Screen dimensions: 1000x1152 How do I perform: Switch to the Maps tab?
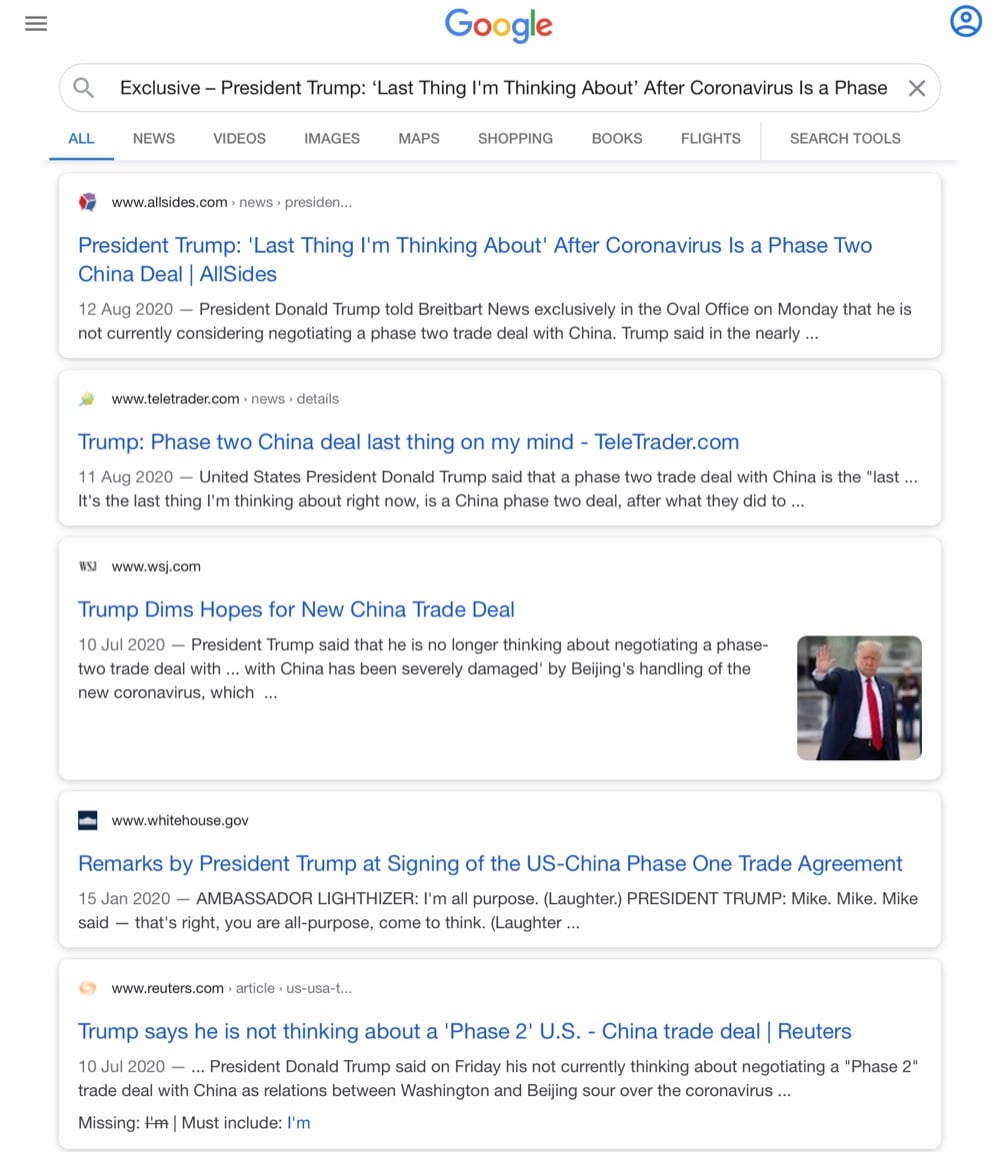click(419, 138)
